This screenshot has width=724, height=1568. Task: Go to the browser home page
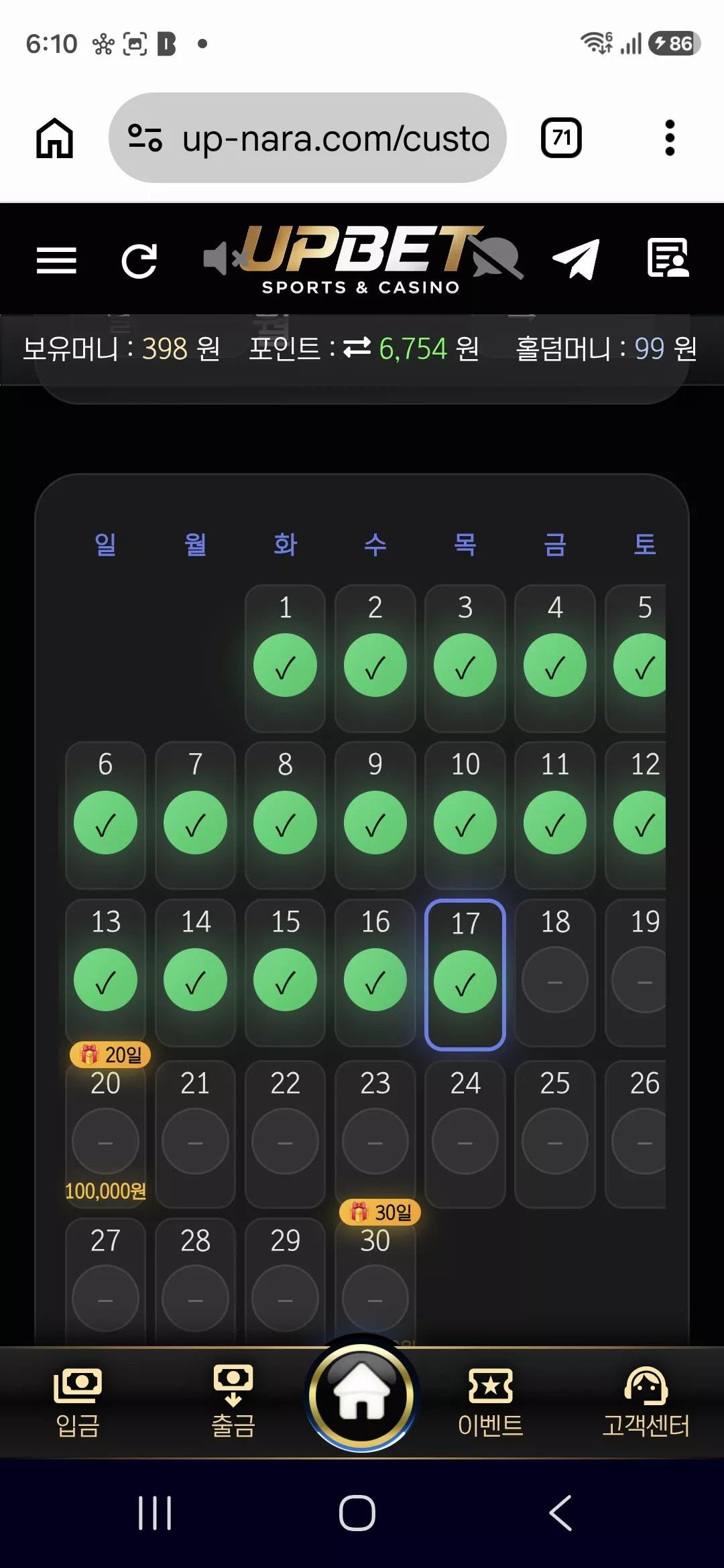pyautogui.click(x=54, y=138)
